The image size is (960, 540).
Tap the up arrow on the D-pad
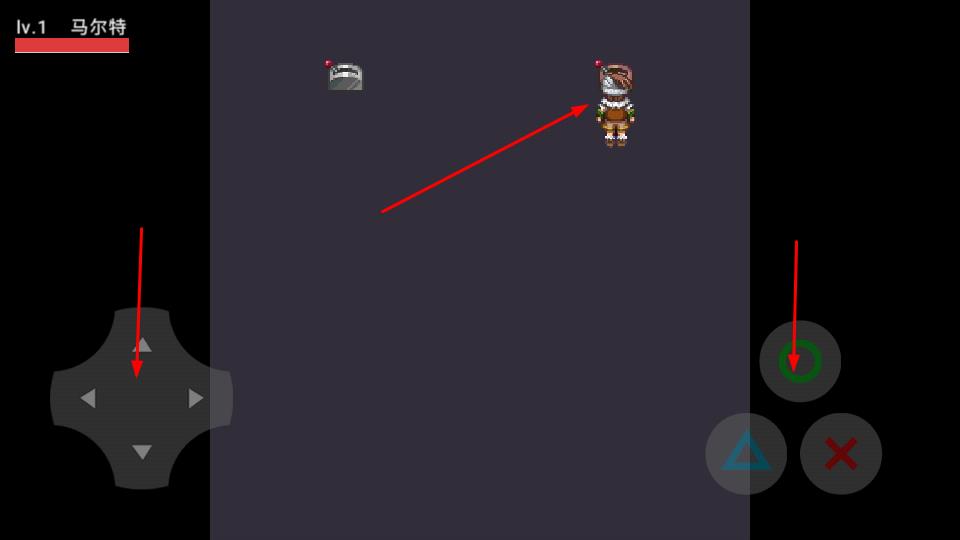(x=142, y=345)
